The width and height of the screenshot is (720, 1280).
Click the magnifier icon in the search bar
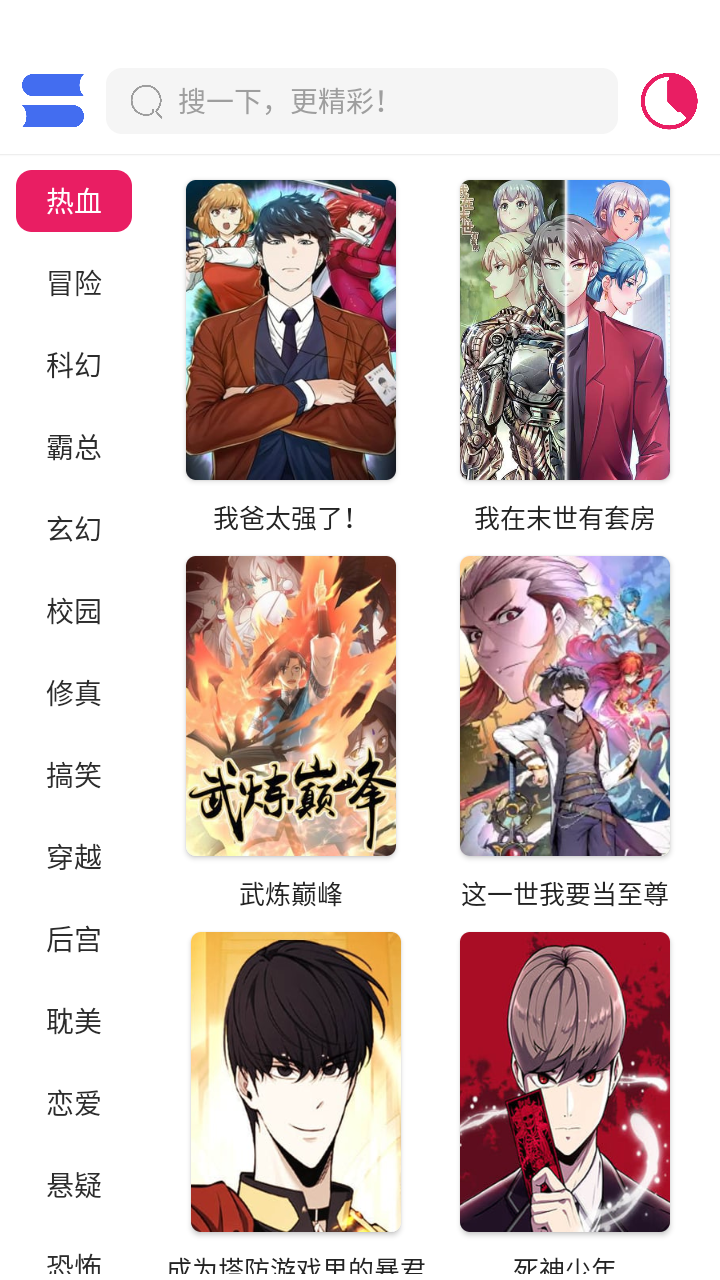click(x=146, y=101)
